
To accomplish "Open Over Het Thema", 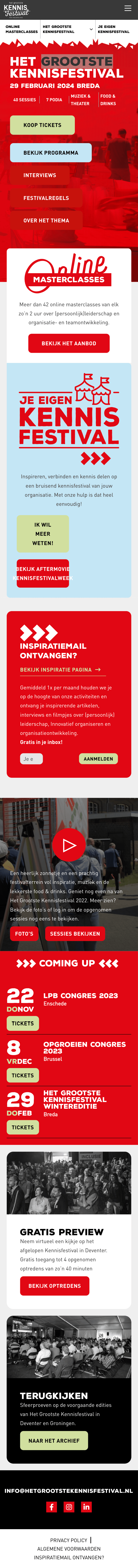I will pyautogui.click(x=46, y=220).
